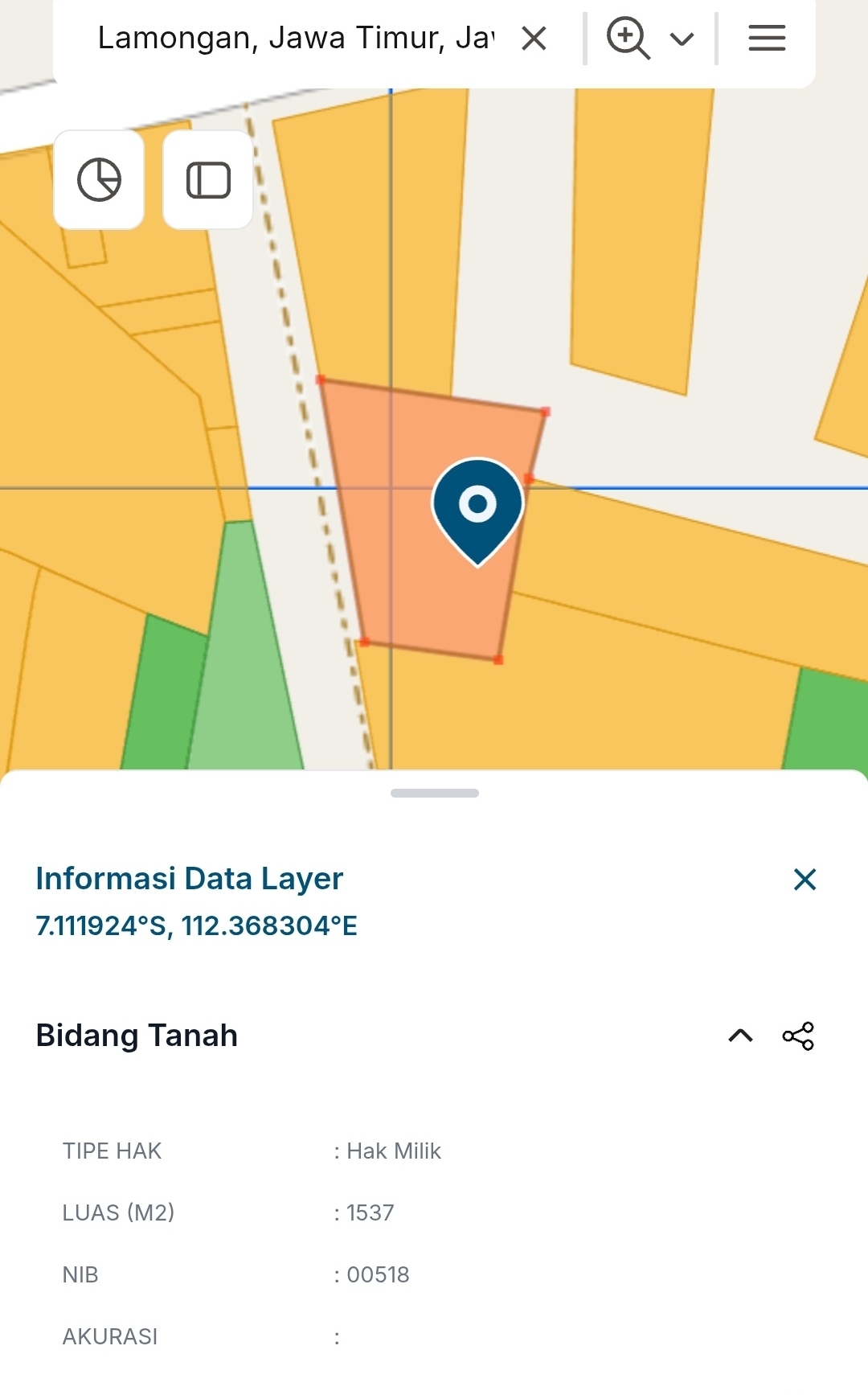Viewport: 868px width, 1395px height.
Task: Toggle the side panel button
Action: [x=208, y=179]
